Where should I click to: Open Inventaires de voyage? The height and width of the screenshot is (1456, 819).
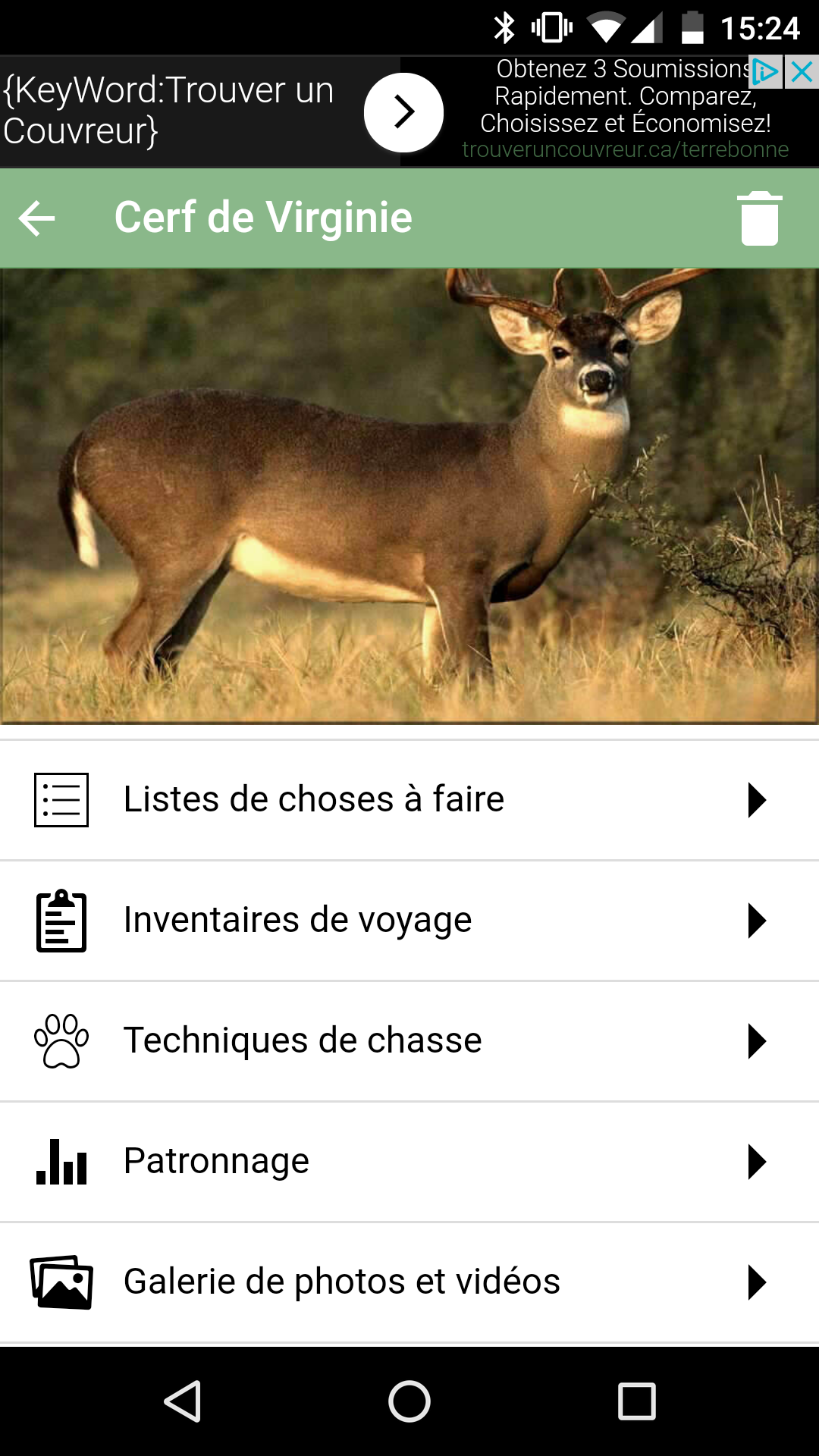pyautogui.click(x=409, y=921)
